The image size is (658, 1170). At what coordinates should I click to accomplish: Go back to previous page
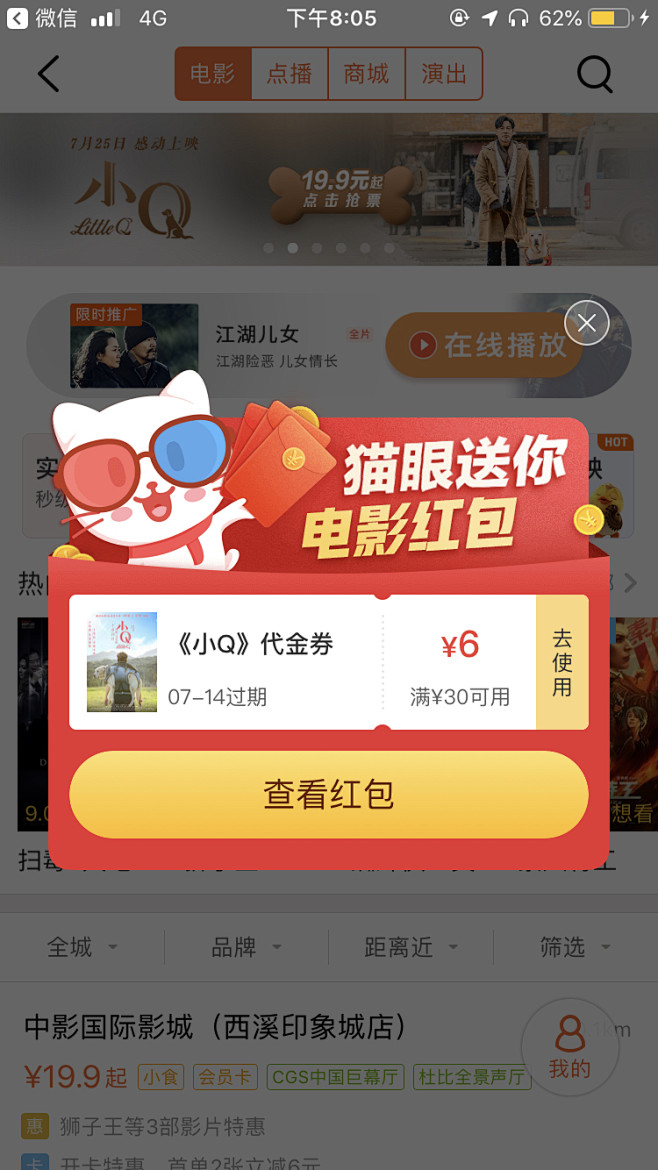[x=48, y=74]
